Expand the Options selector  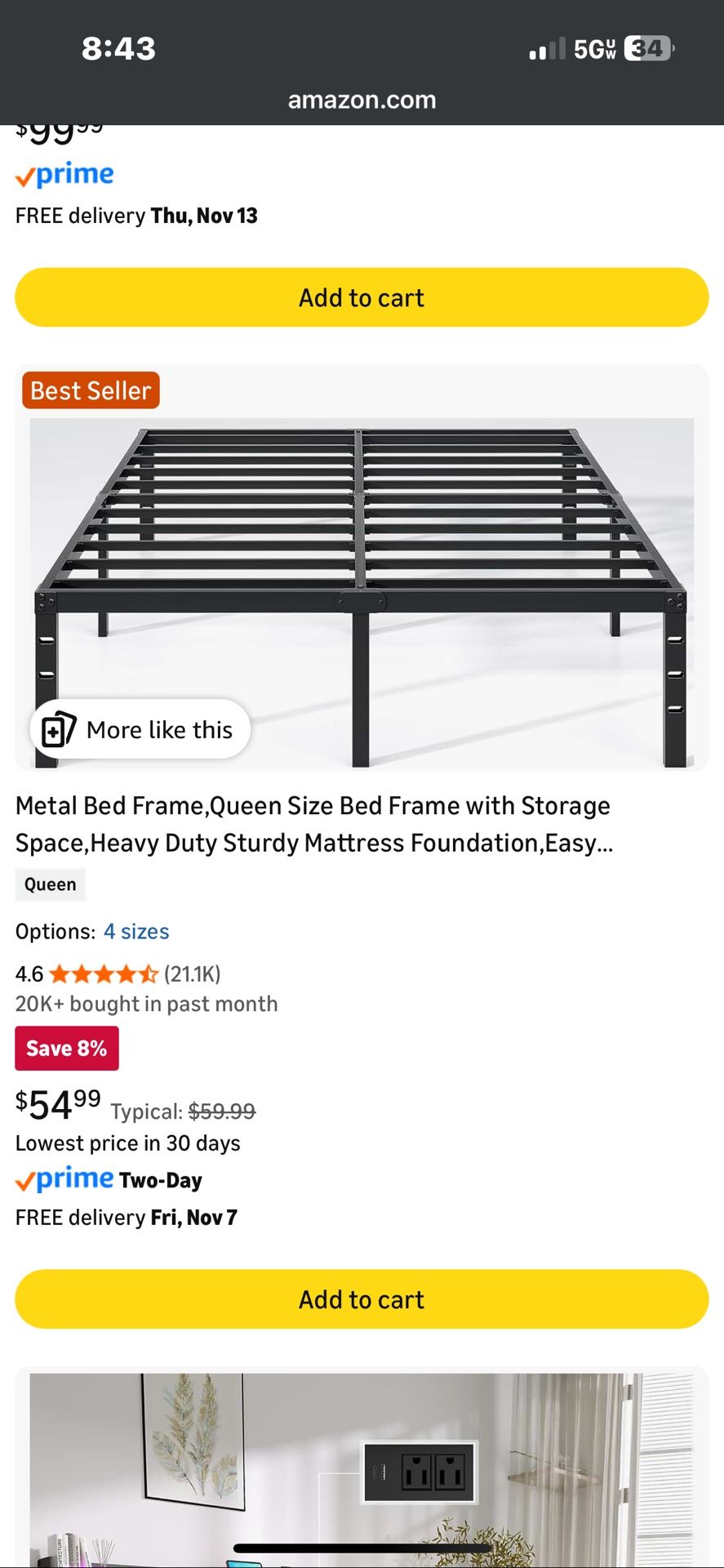point(55,931)
